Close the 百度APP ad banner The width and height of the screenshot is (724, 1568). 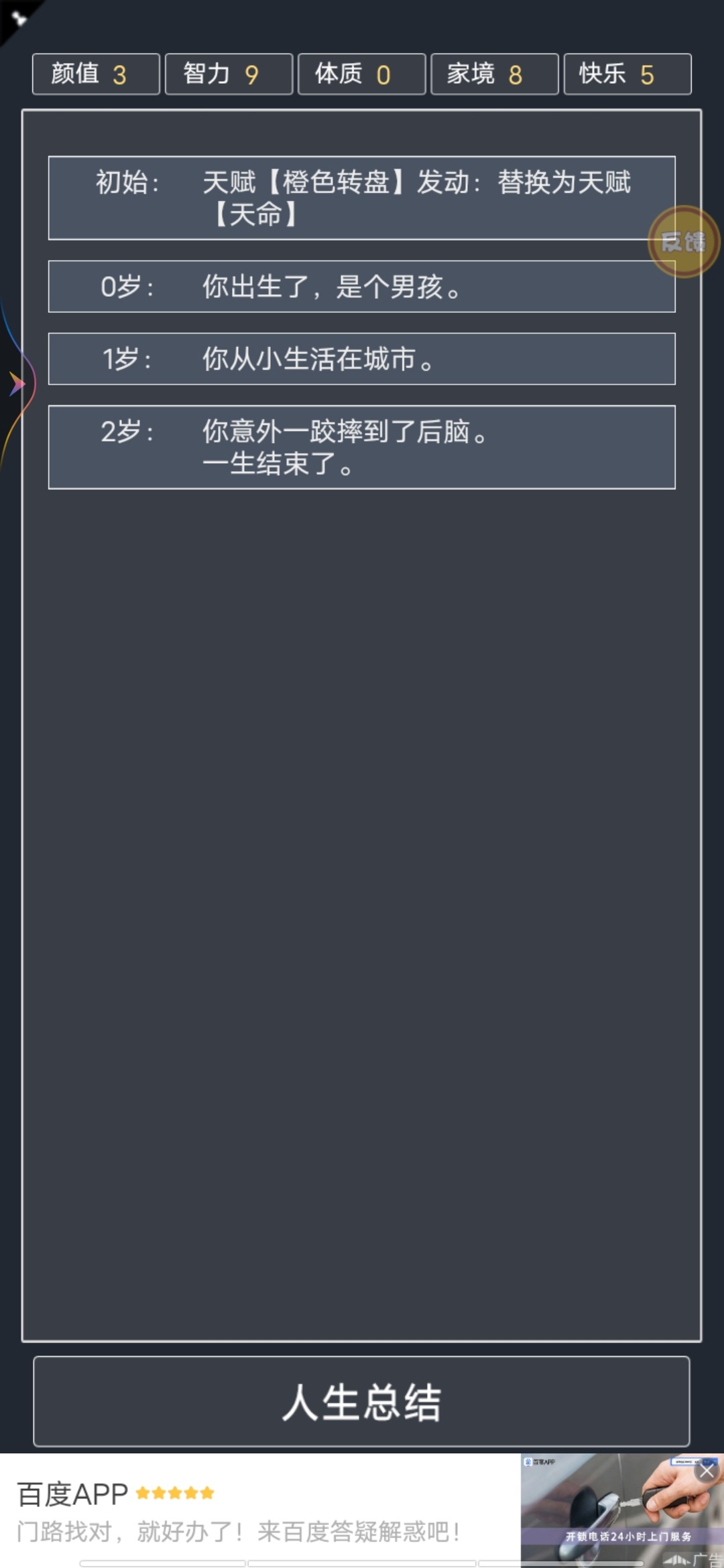(x=707, y=1472)
